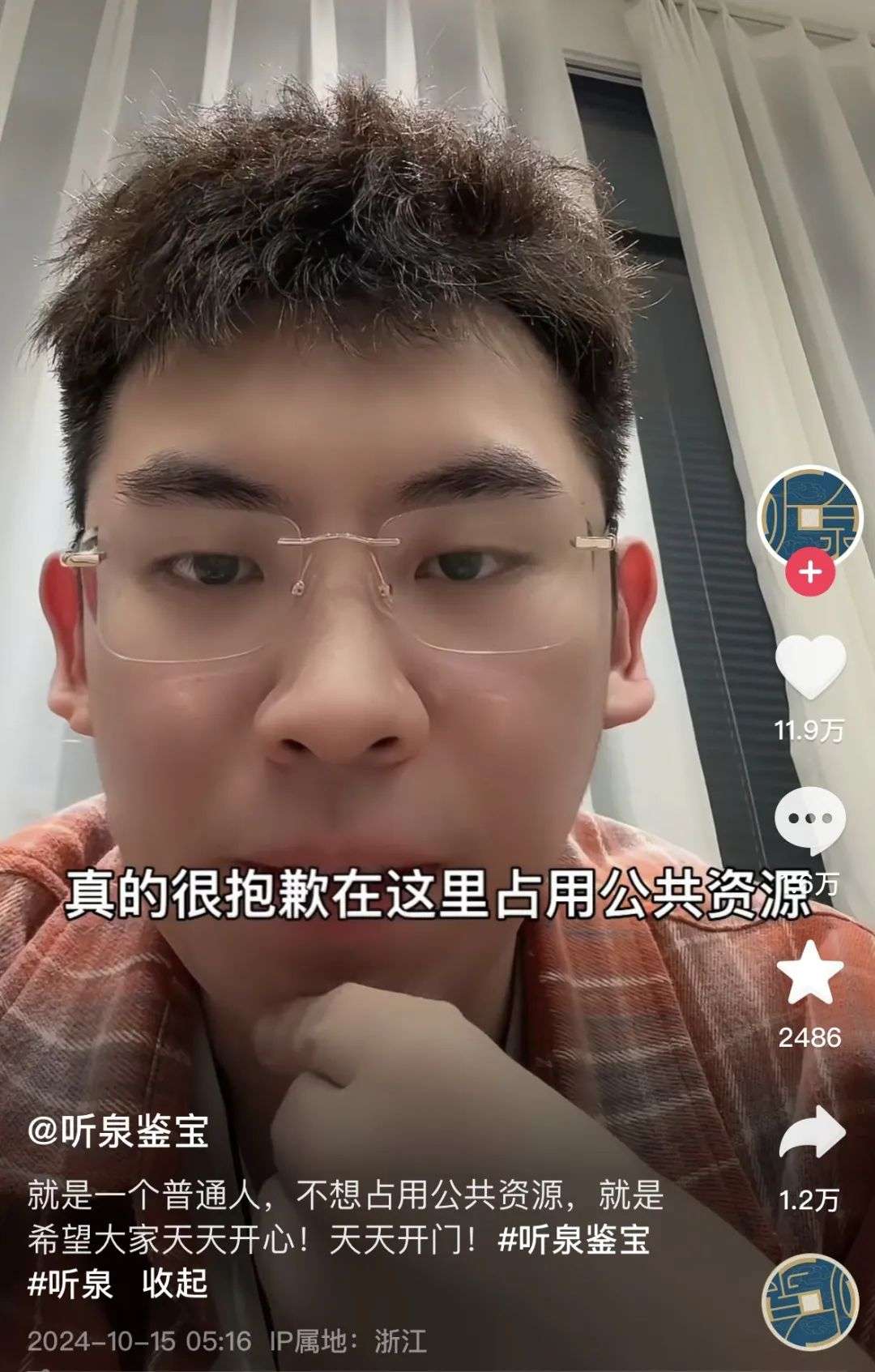Screen dimensions: 875x1372
Task: Share this video with the arrow
Action: 811,1132
